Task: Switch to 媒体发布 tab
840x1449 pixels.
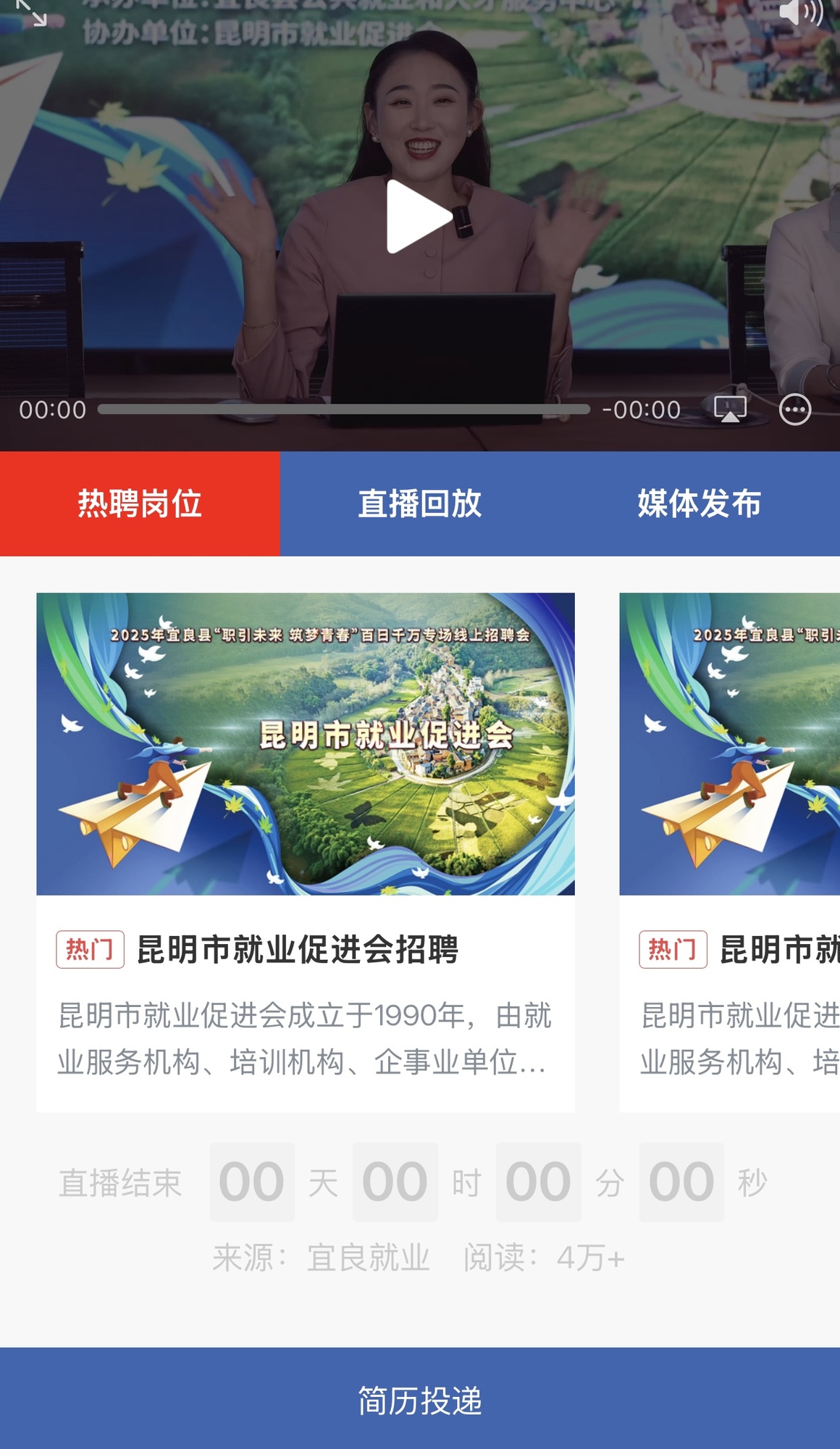Action: (699, 504)
